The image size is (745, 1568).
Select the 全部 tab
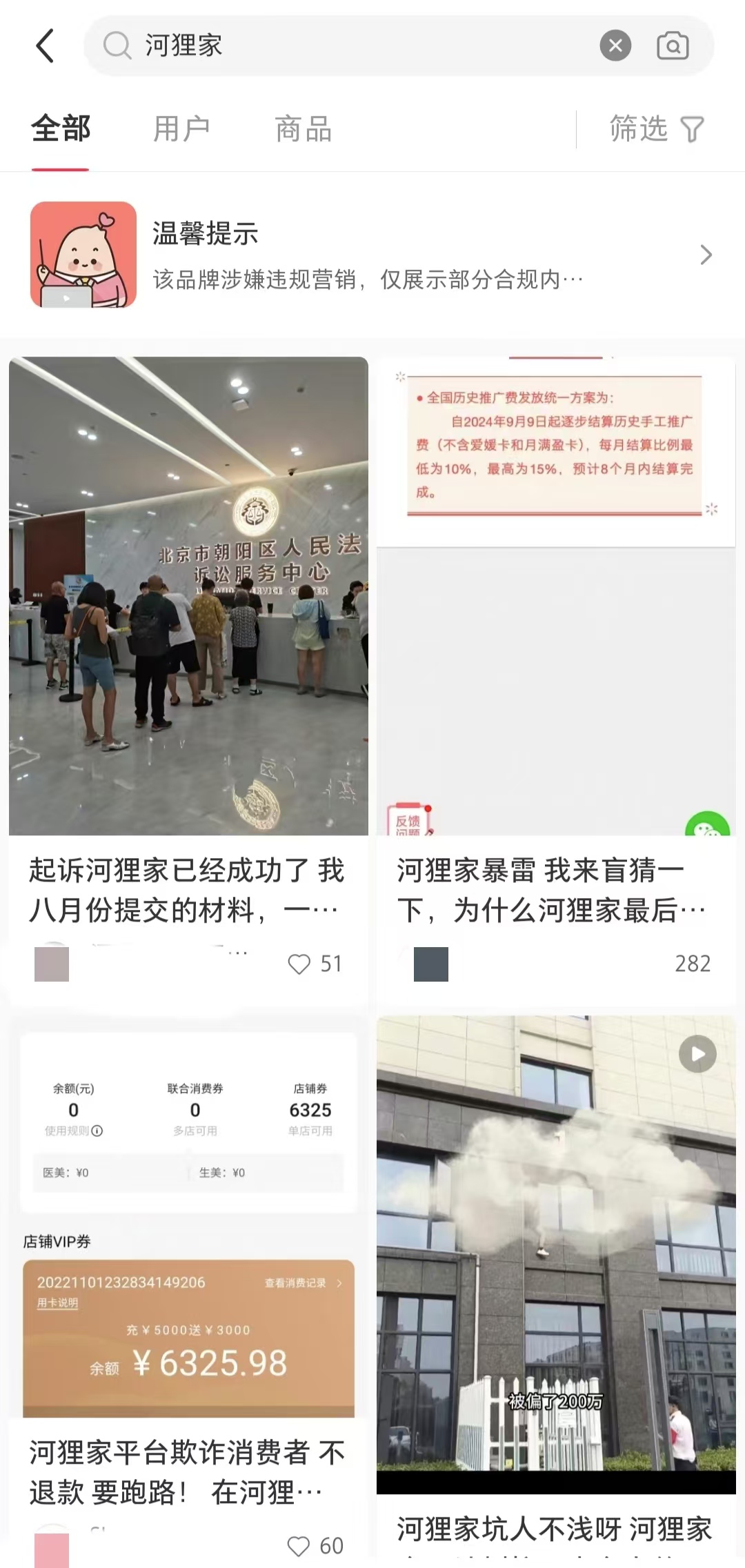61,129
